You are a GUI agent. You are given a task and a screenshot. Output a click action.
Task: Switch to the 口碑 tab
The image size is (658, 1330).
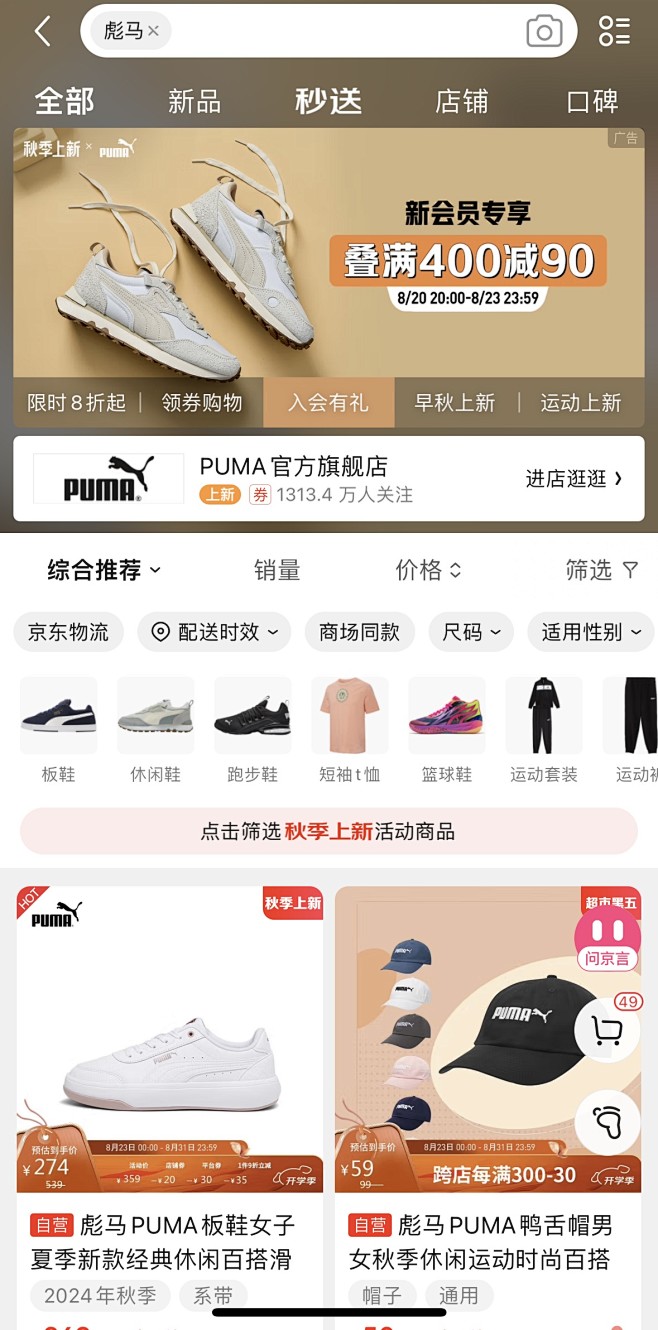[x=592, y=101]
